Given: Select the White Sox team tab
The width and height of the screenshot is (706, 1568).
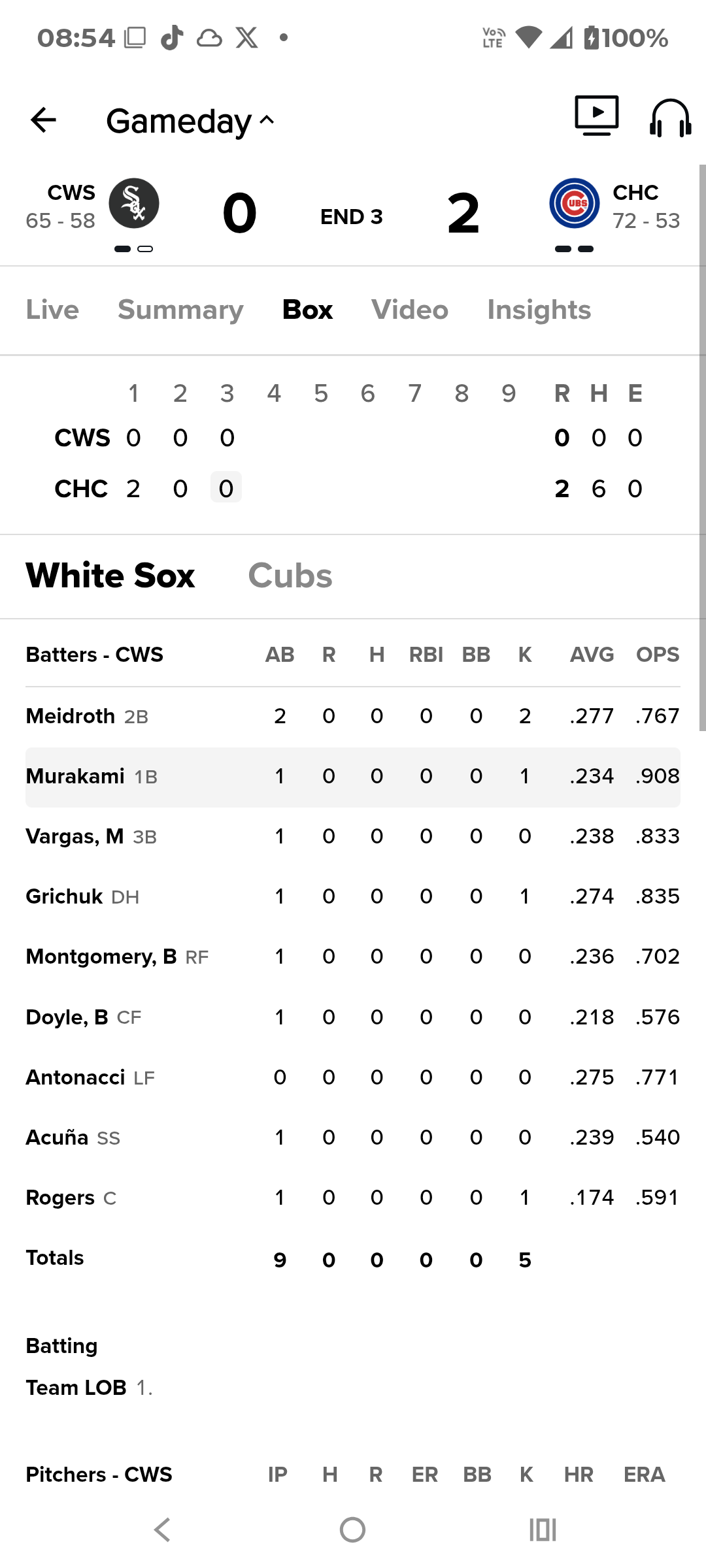Looking at the screenshot, I should pos(110,576).
